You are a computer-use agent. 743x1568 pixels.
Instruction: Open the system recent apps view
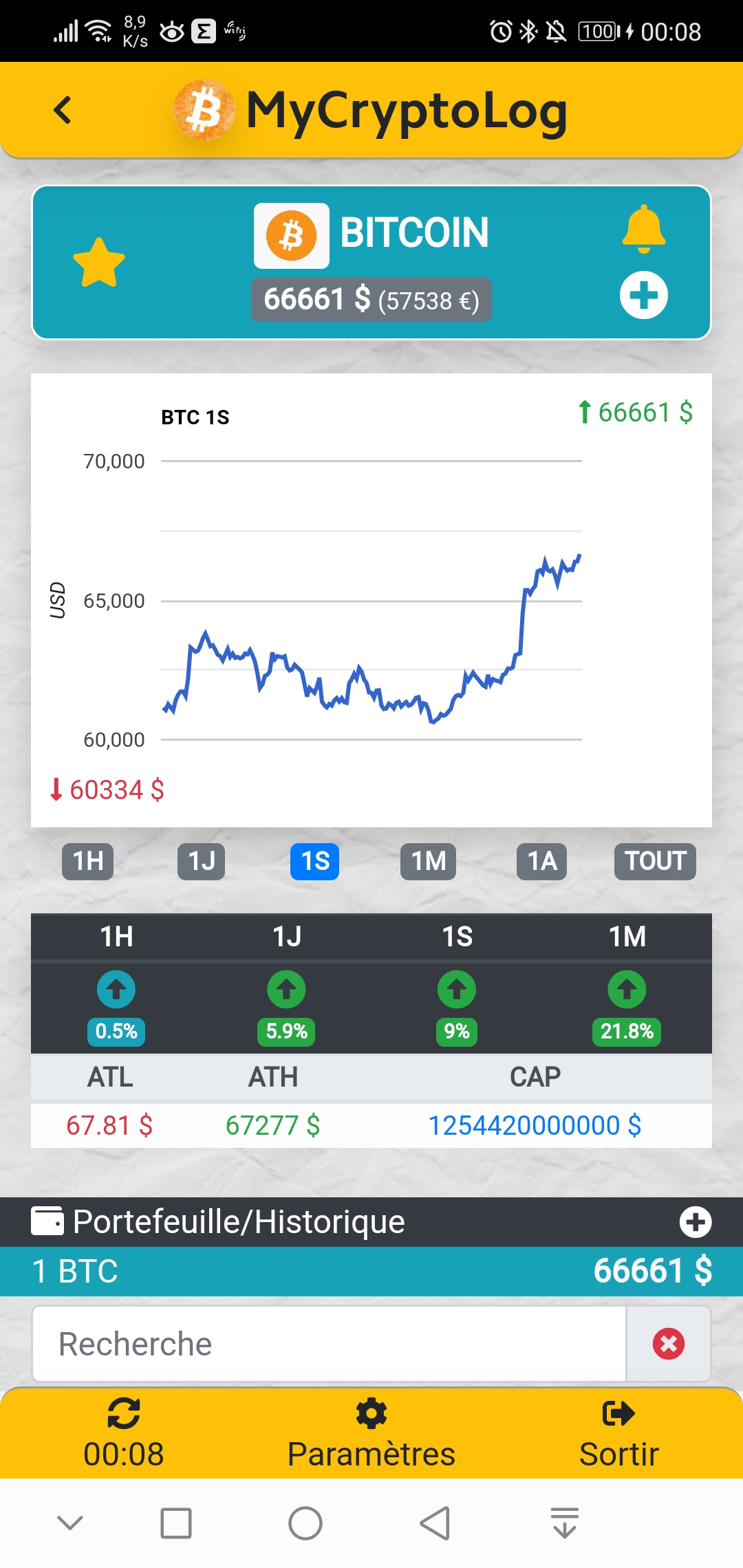click(176, 1523)
